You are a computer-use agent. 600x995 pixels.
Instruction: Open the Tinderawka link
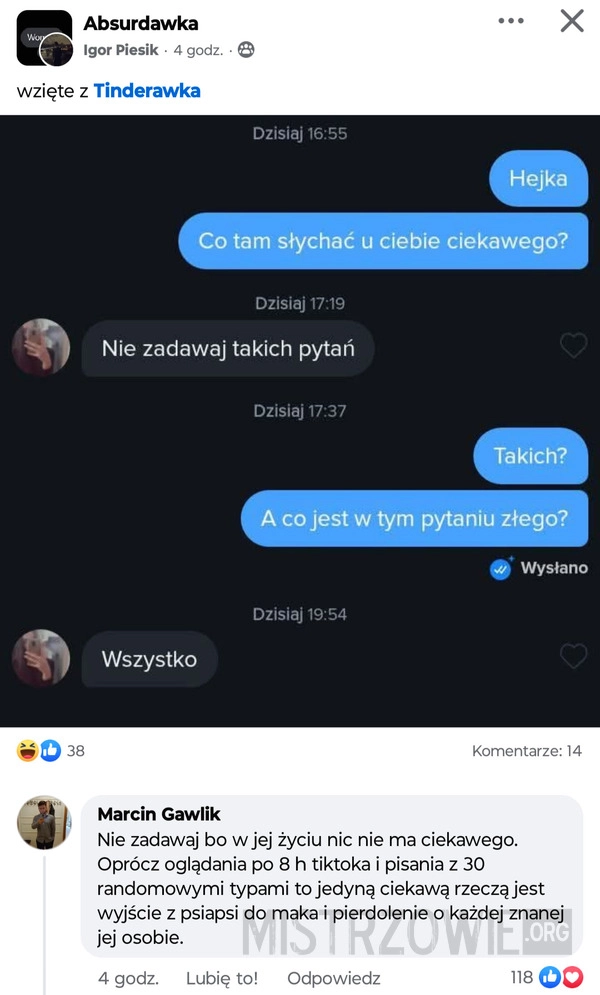pos(147,91)
